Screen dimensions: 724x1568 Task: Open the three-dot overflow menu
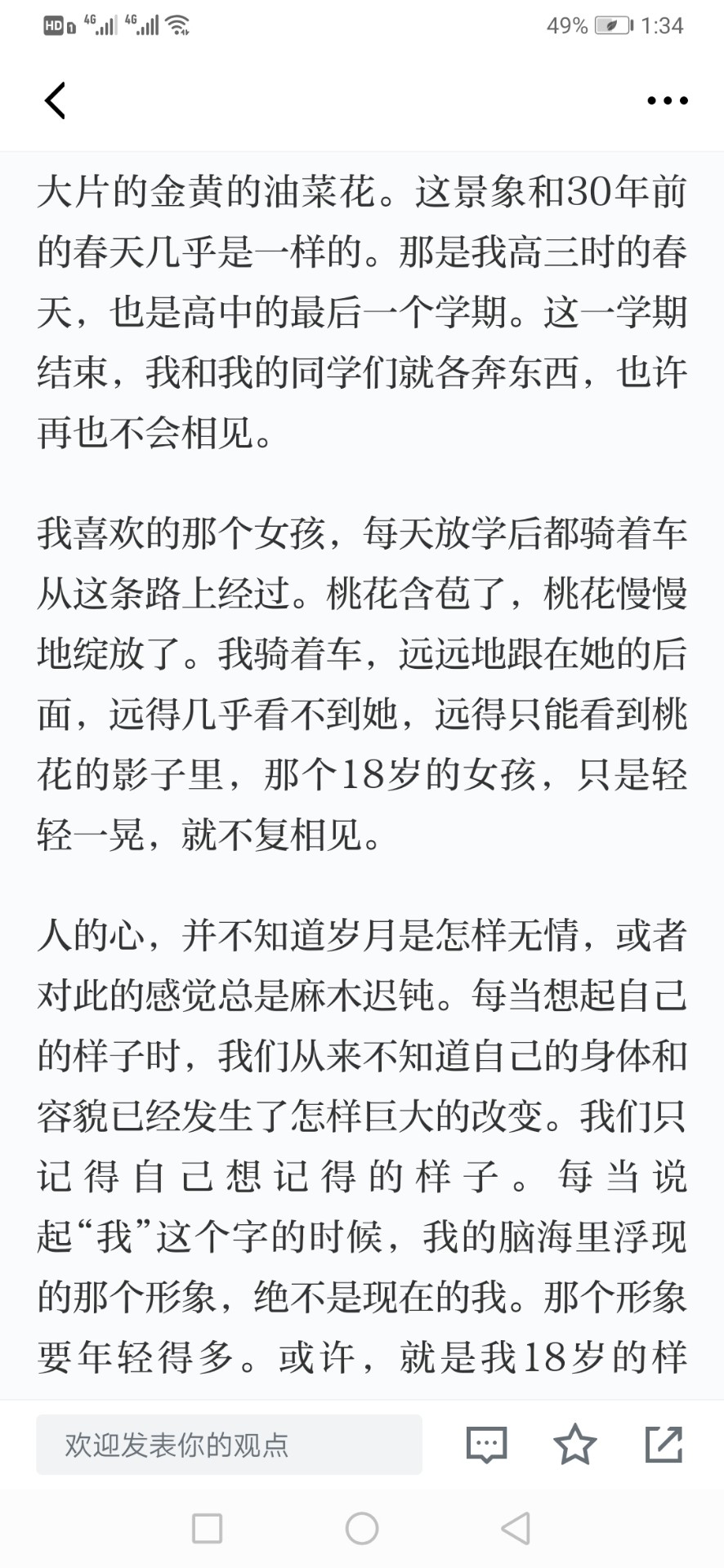(x=667, y=100)
